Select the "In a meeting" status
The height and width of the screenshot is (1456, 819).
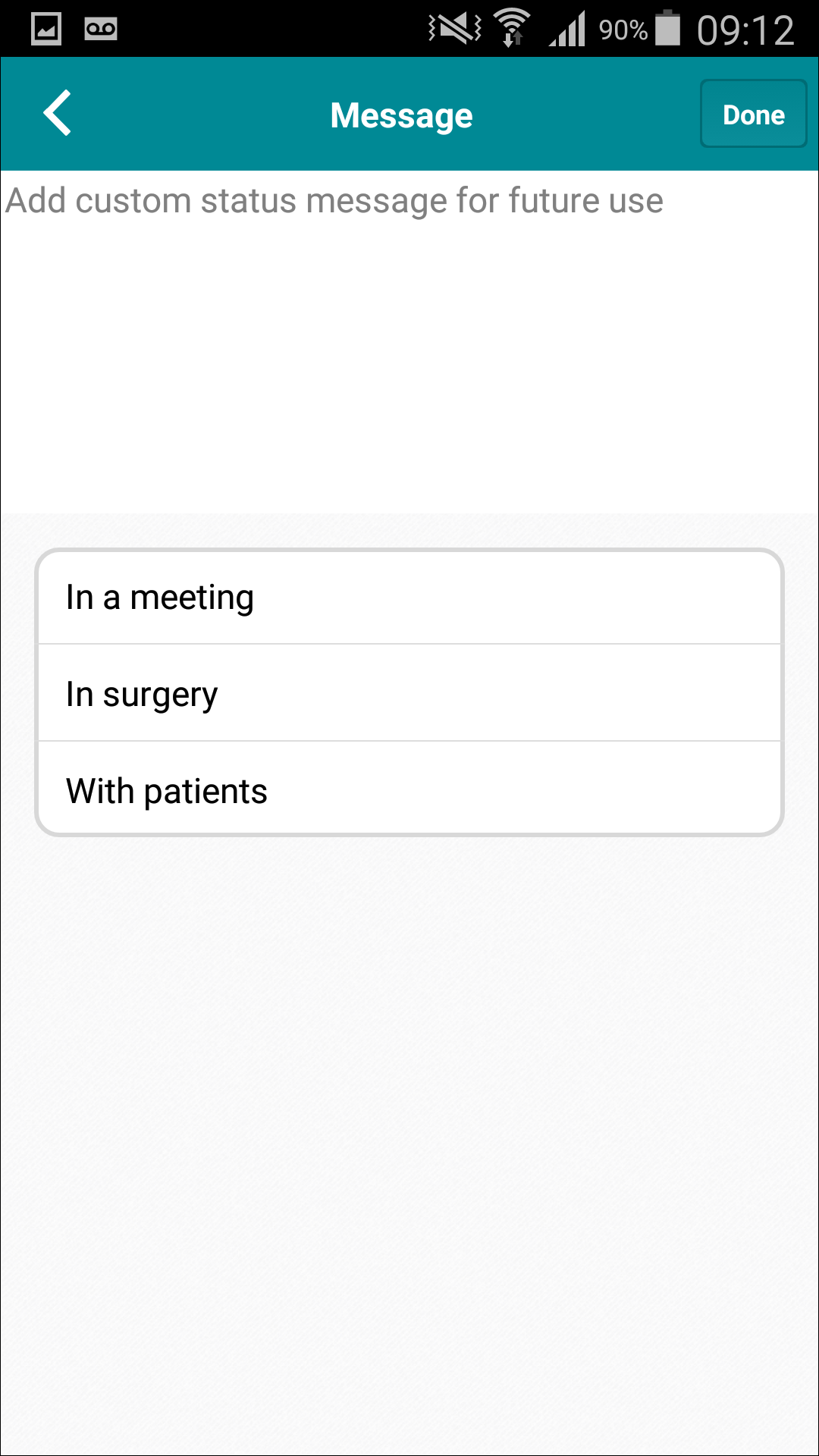[409, 598]
